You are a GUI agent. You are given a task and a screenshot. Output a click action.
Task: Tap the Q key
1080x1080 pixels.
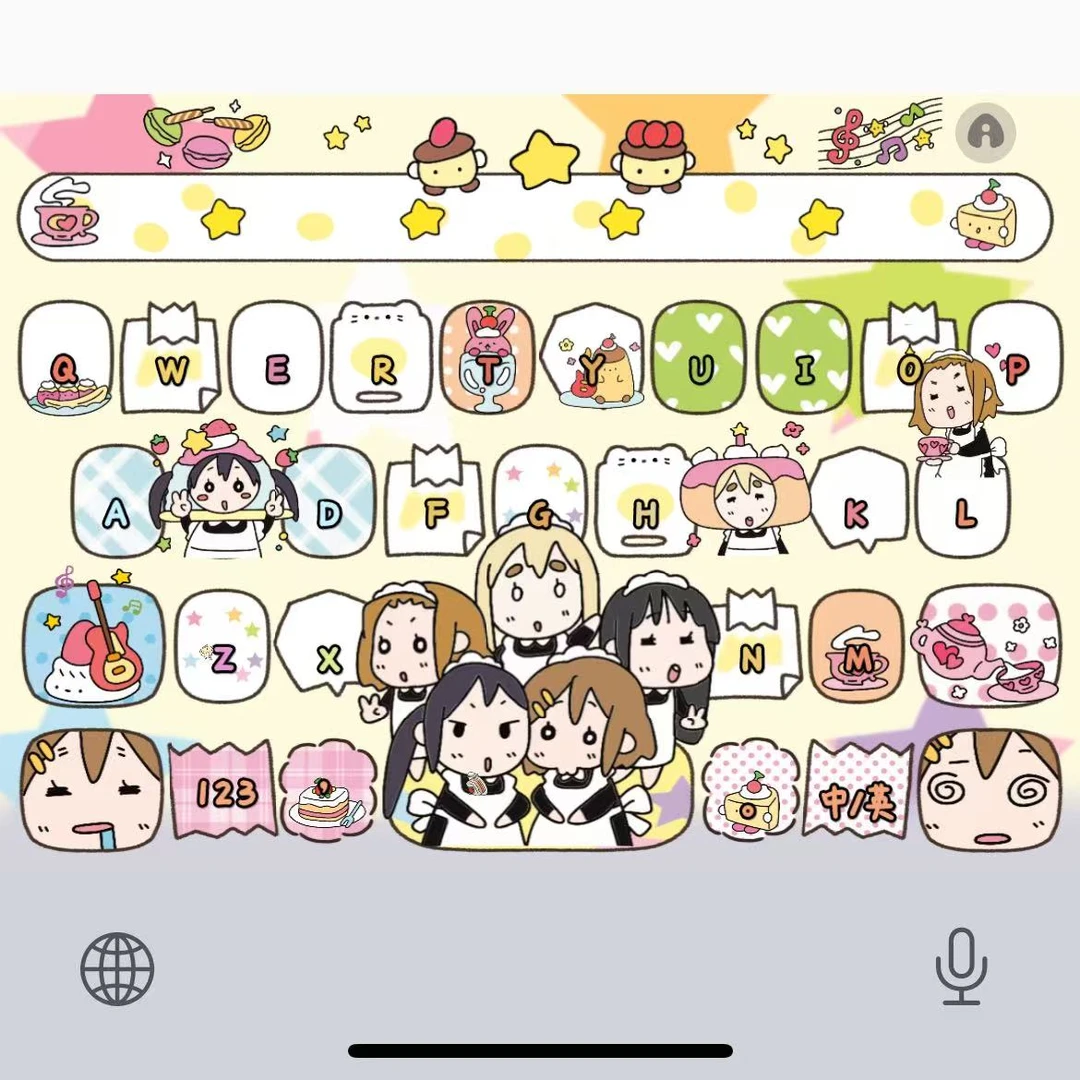point(65,370)
